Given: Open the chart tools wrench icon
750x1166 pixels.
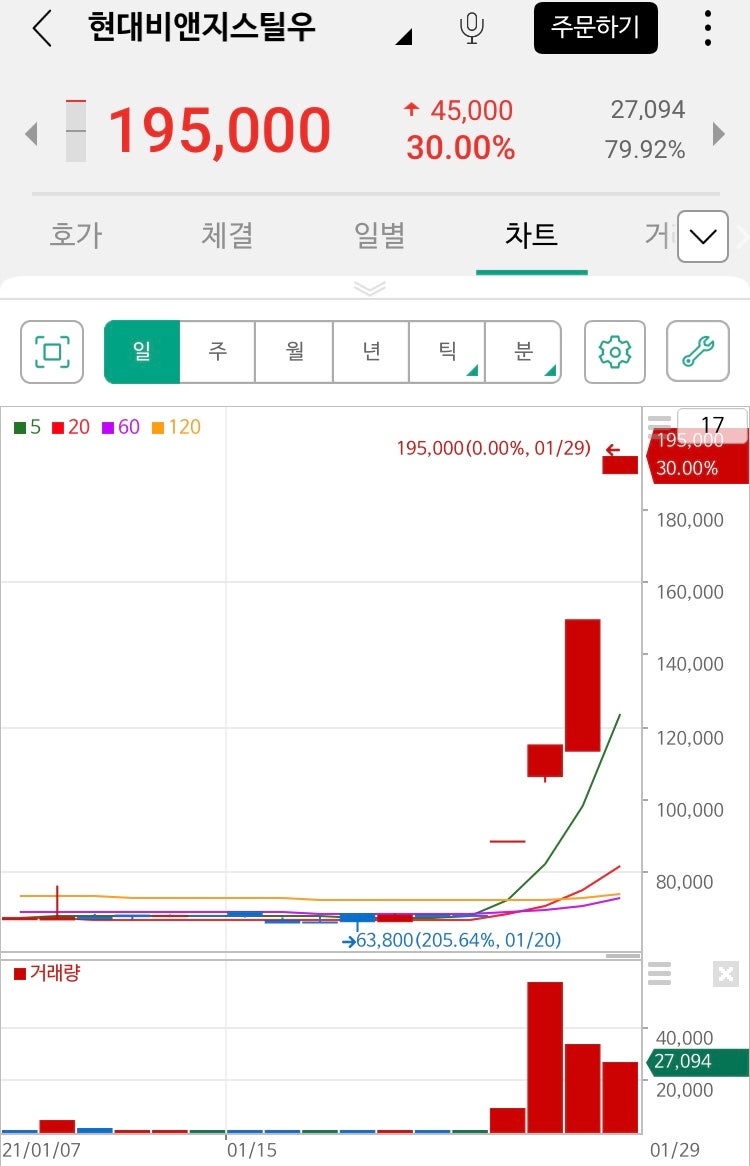Looking at the screenshot, I should coord(697,352).
